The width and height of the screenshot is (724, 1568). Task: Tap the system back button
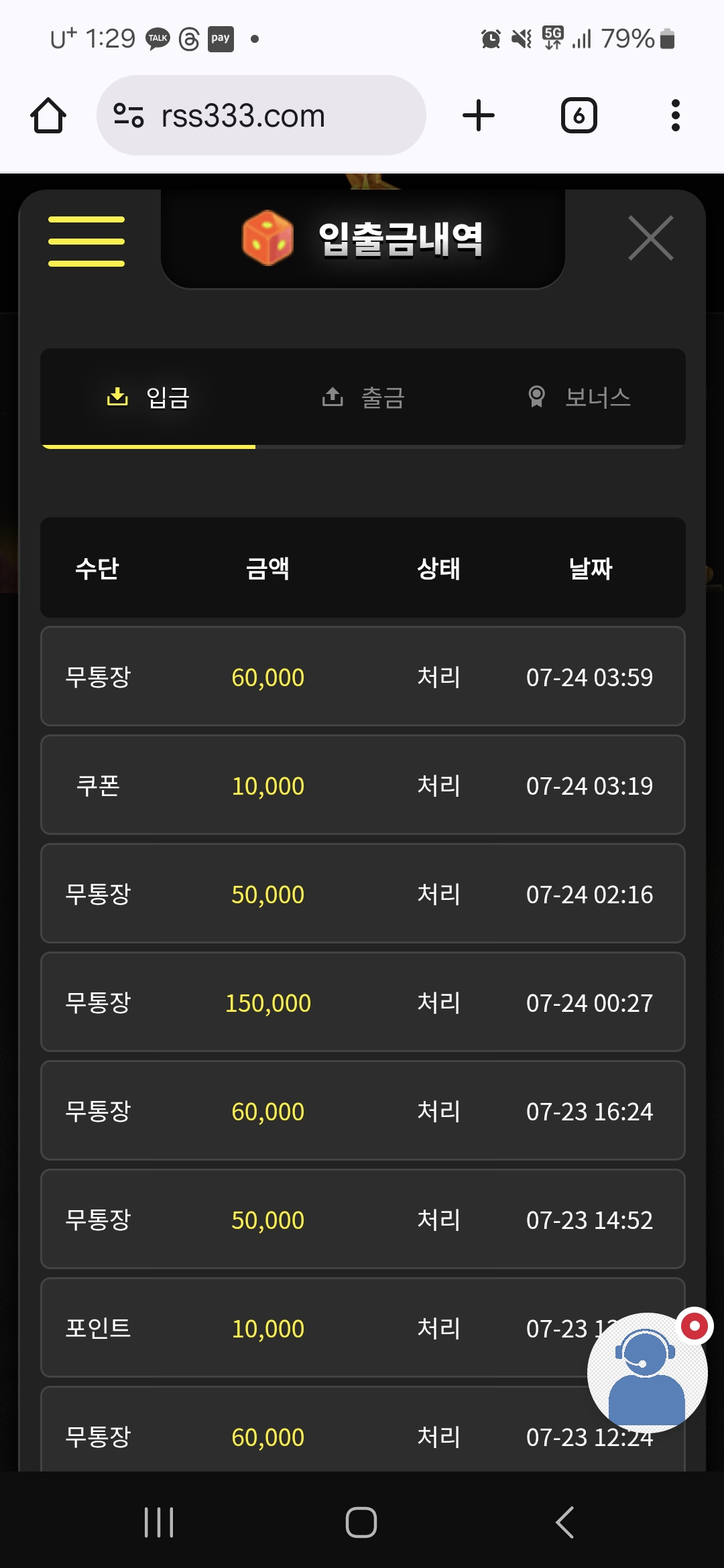pos(564,1522)
